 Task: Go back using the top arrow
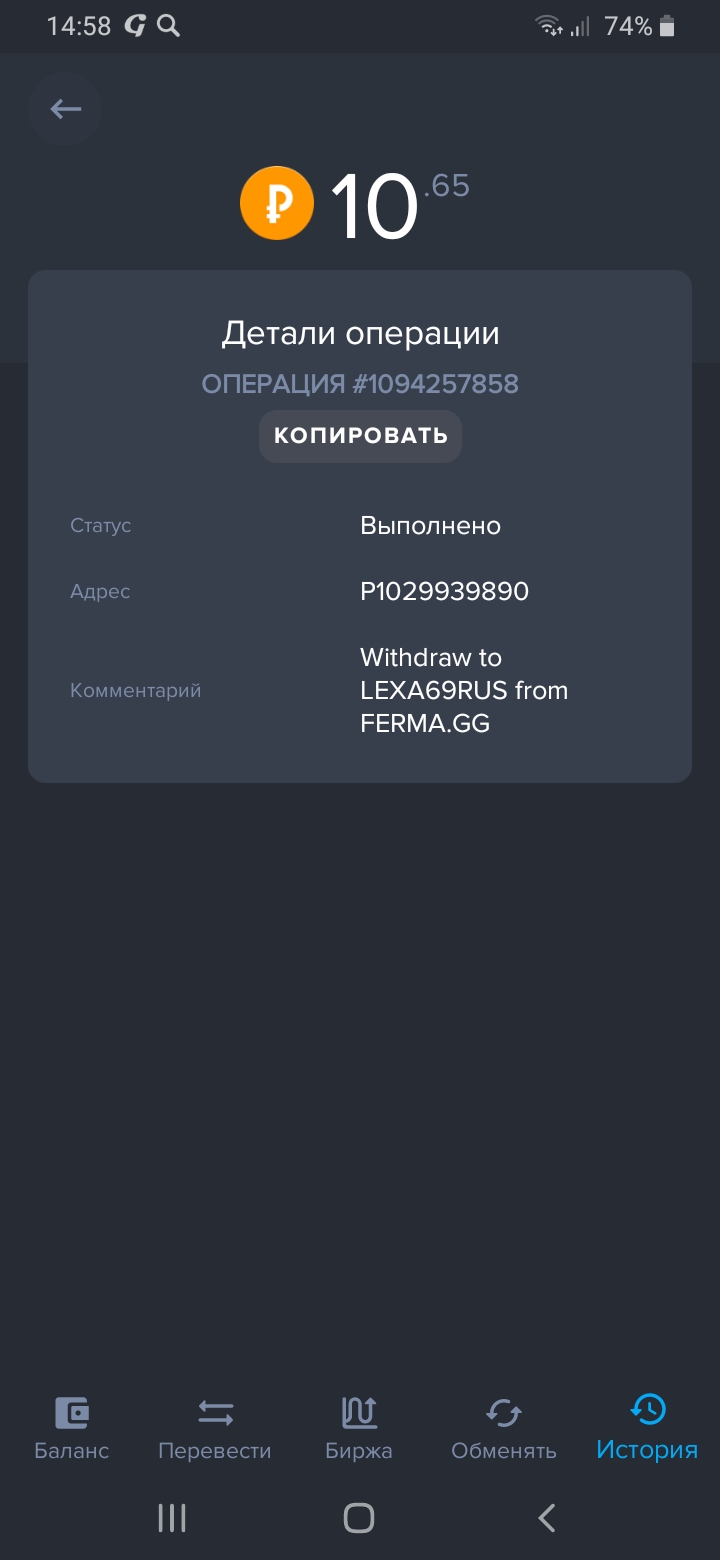pos(66,109)
